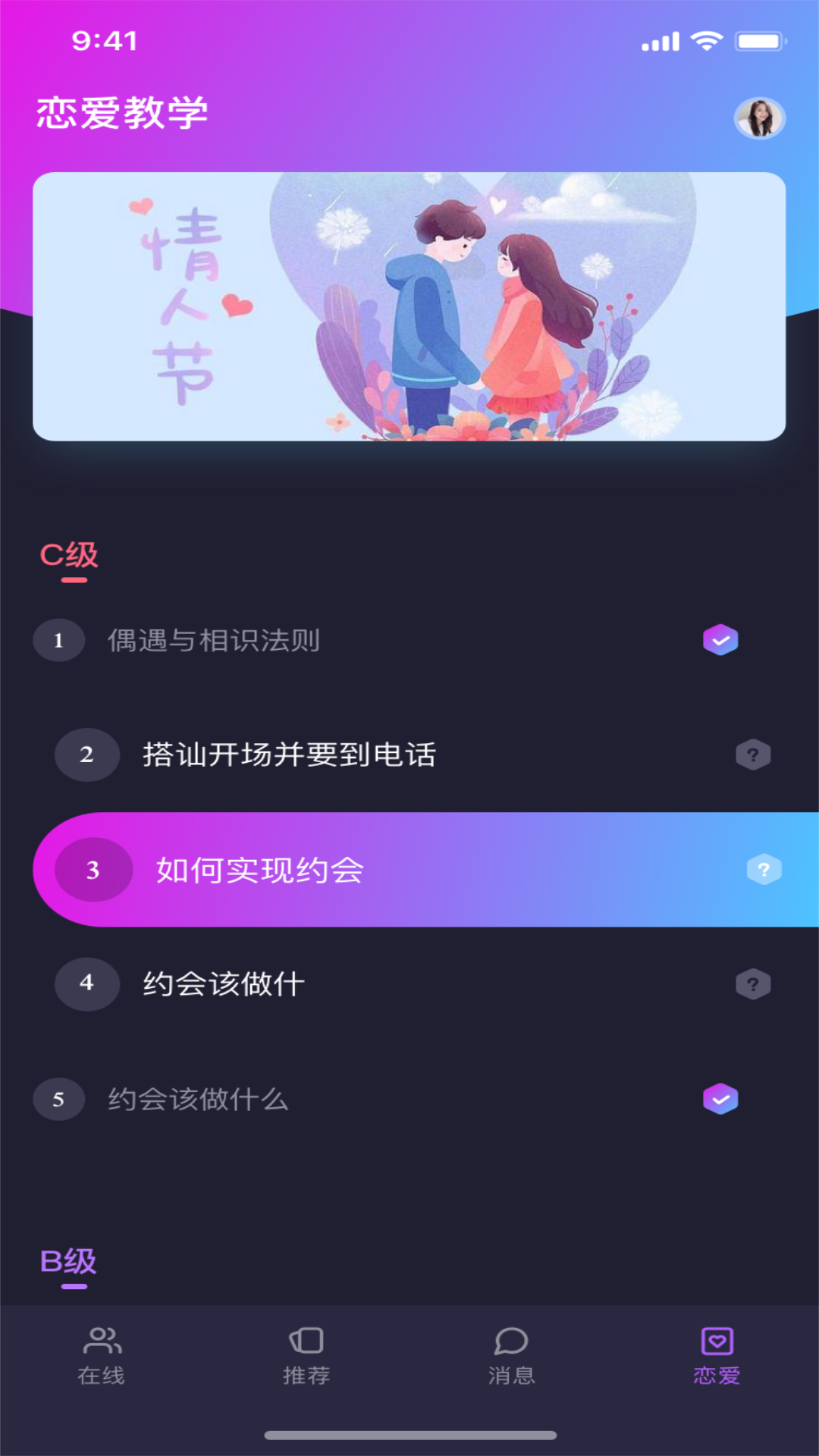Viewport: 819px width, 1456px height.
Task: Open the profile avatar at top right
Action: coord(759,118)
